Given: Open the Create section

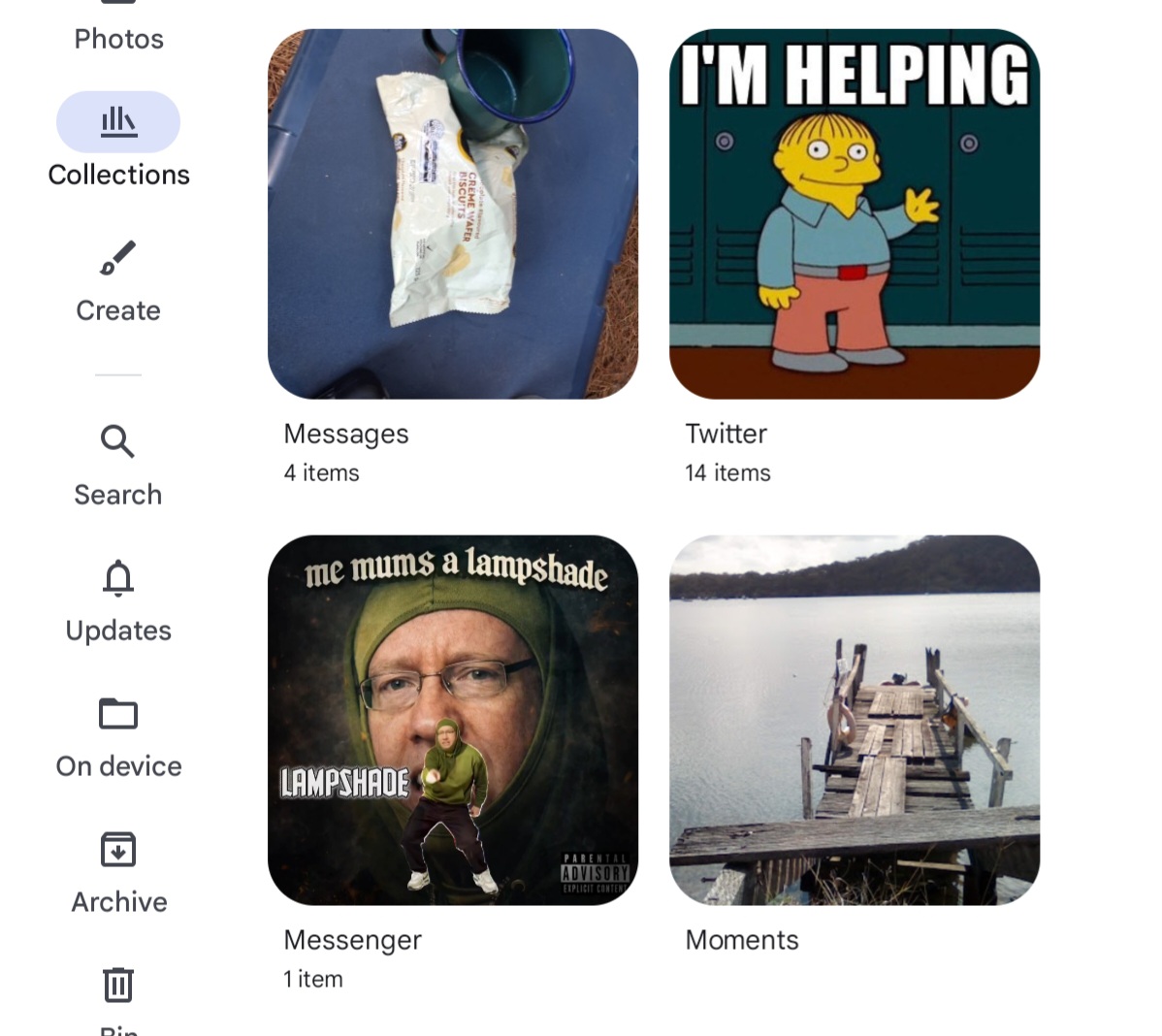Looking at the screenshot, I should (118, 280).
